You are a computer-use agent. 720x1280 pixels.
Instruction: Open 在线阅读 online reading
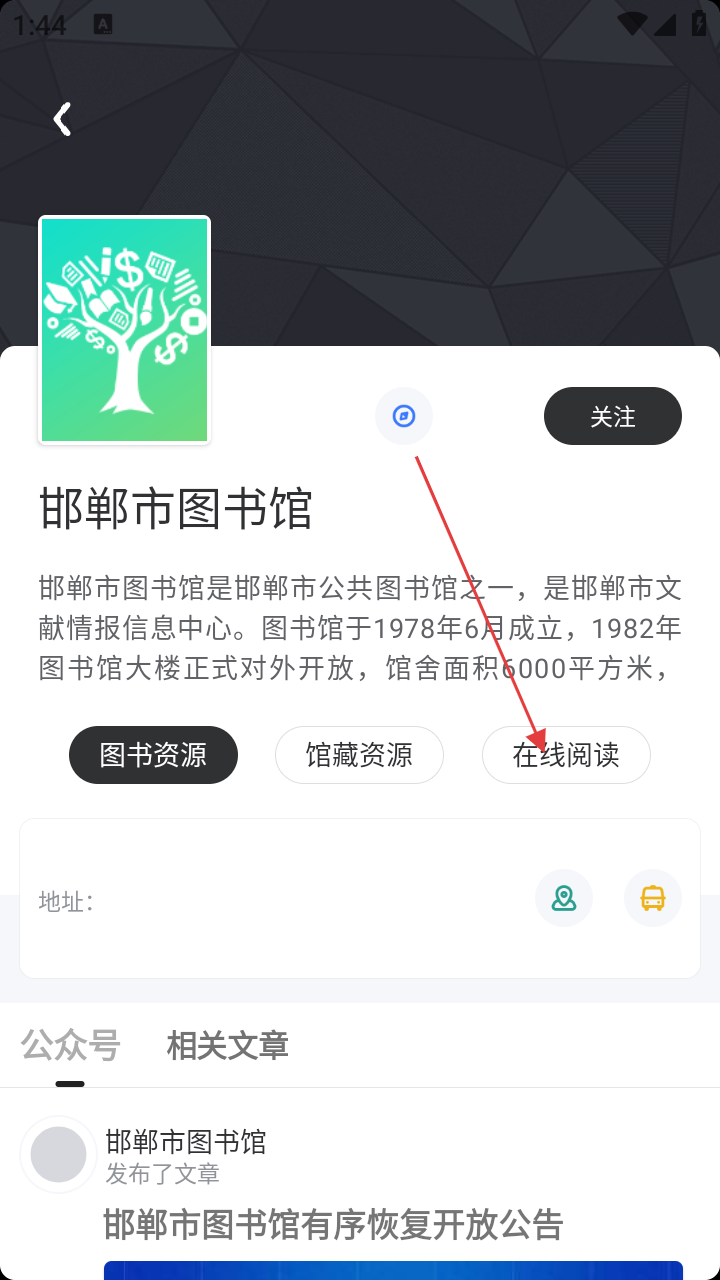point(566,755)
